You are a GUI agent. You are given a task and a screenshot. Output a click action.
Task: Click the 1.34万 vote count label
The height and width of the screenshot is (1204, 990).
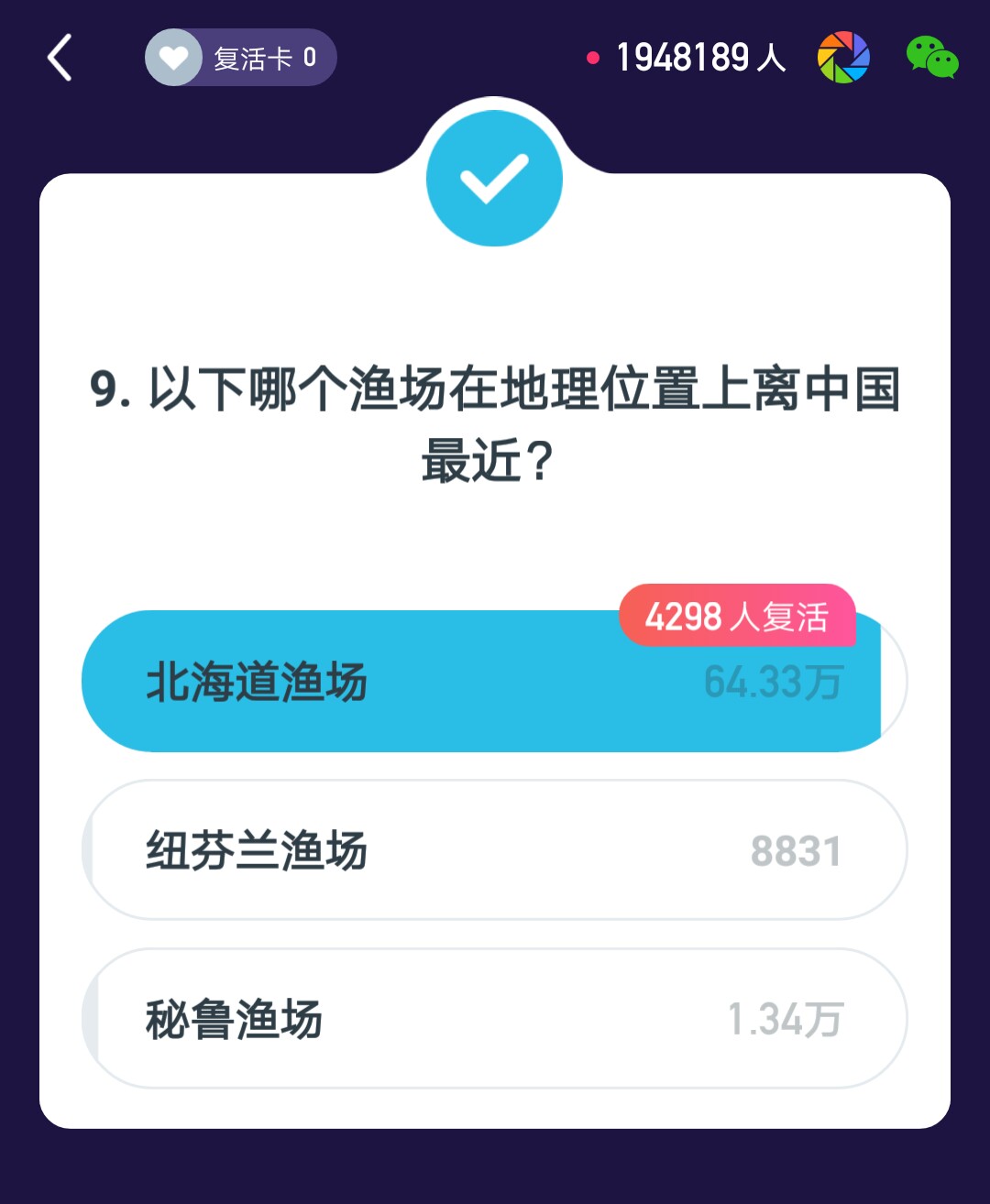[786, 1017]
